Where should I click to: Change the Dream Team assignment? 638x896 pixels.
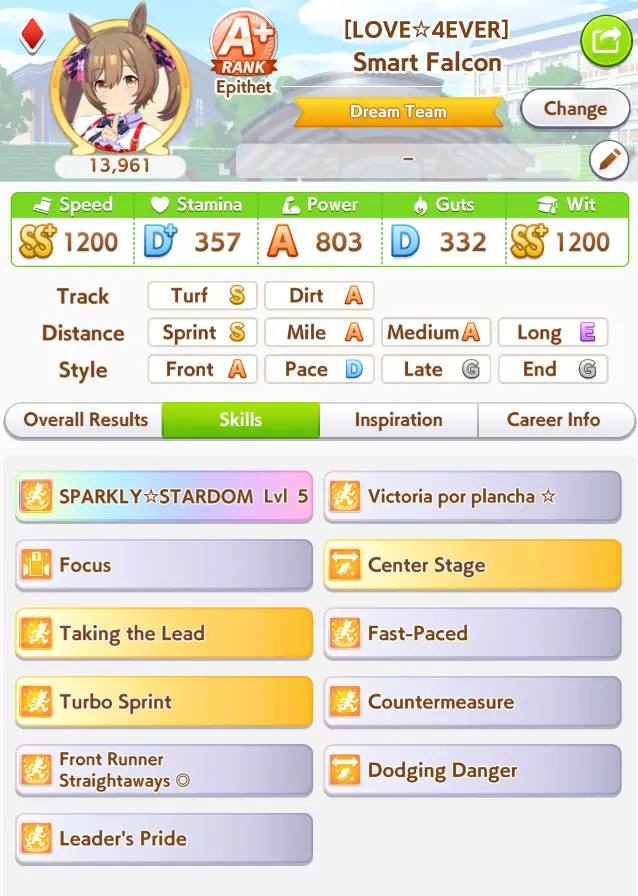tap(575, 109)
